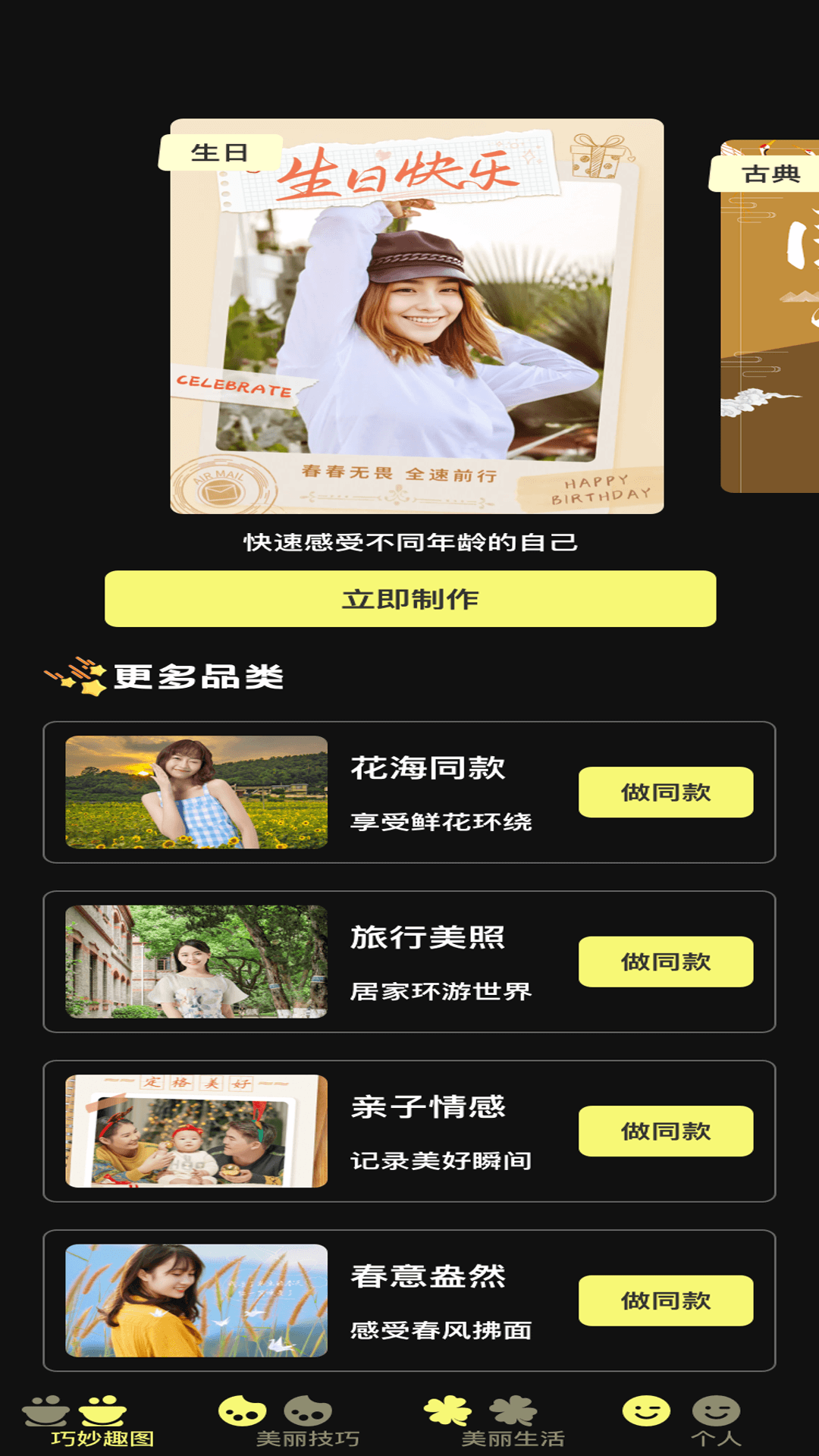Tap 做同款 for 春意盎然
819x1456 pixels.
click(x=665, y=1301)
